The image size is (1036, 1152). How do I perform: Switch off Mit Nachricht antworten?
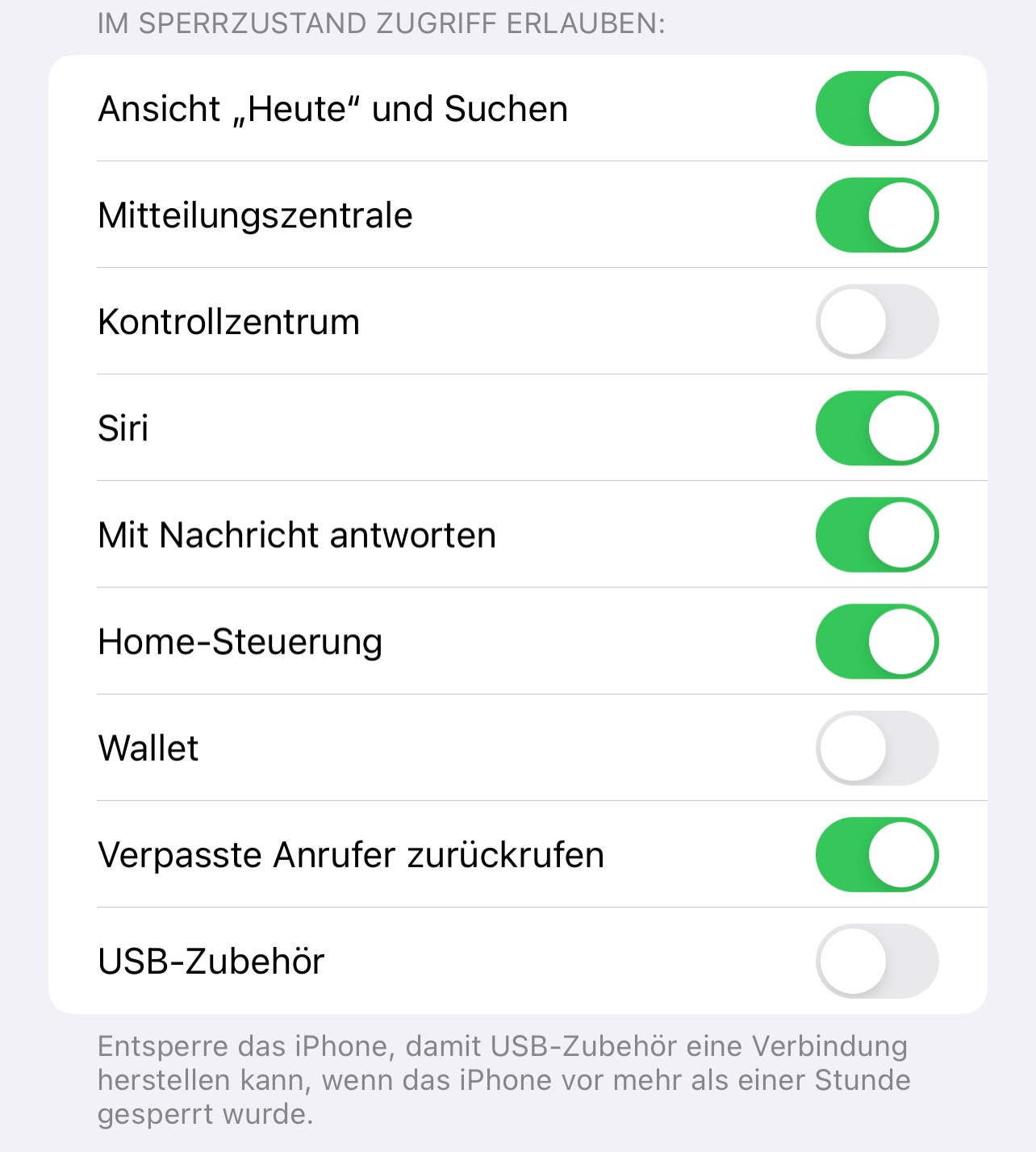pyautogui.click(x=876, y=535)
